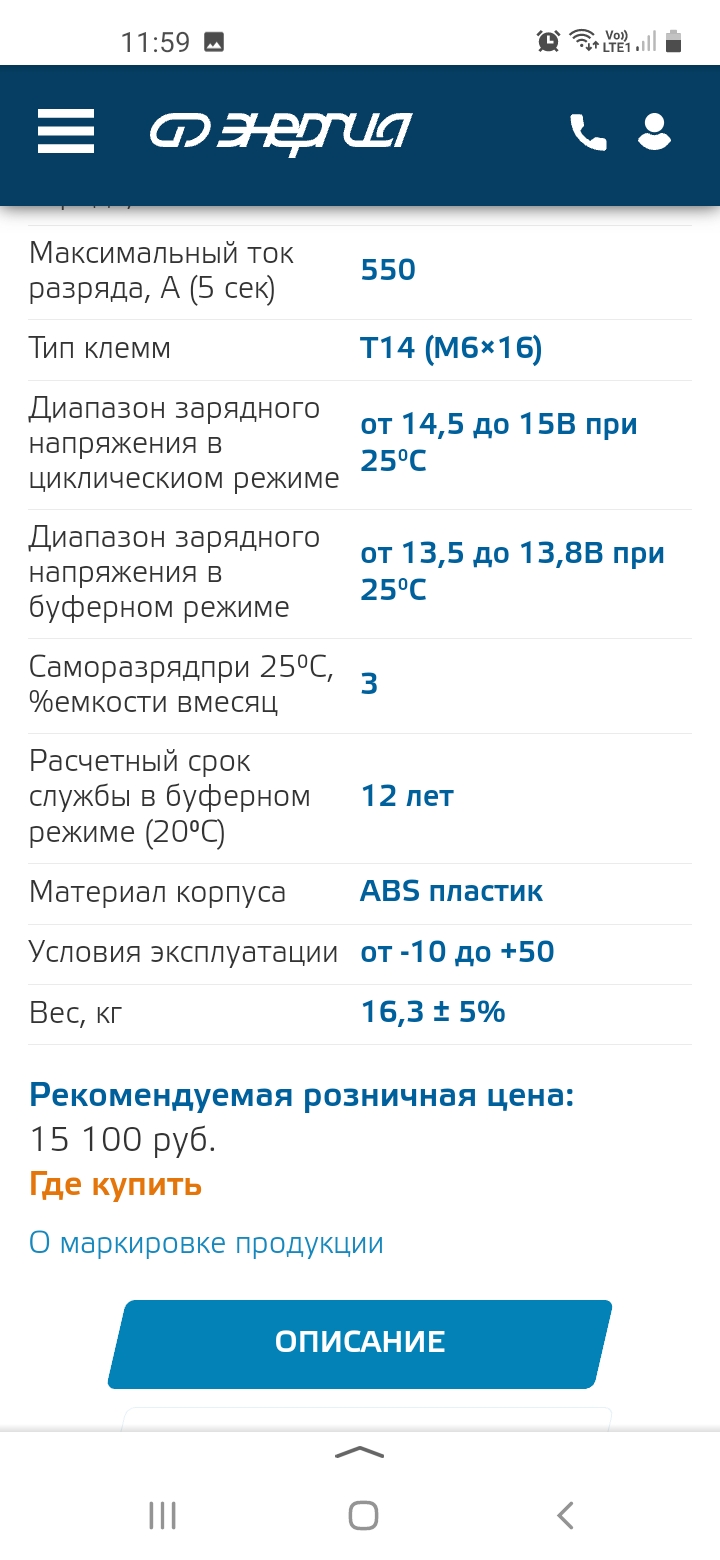
Task: Tap the phone call icon
Action: (587, 132)
